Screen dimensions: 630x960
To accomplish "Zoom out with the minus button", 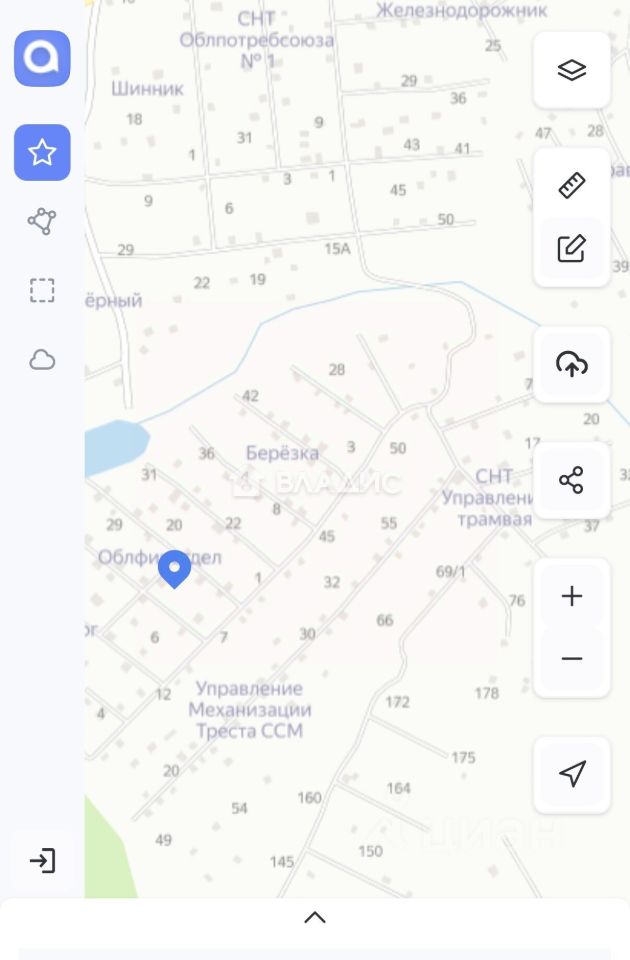I will pyautogui.click(x=572, y=659).
